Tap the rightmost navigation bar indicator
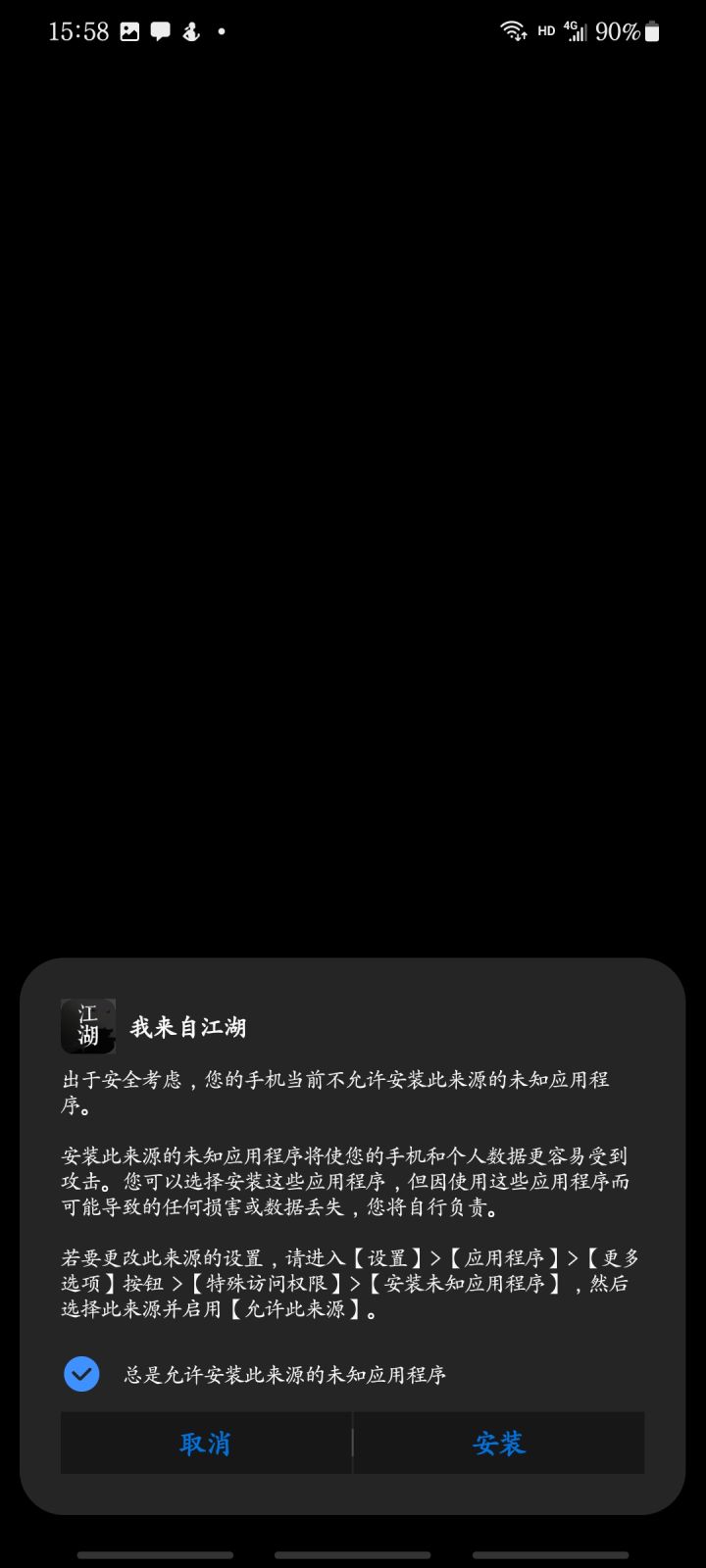706x1568 pixels. 549,1555
